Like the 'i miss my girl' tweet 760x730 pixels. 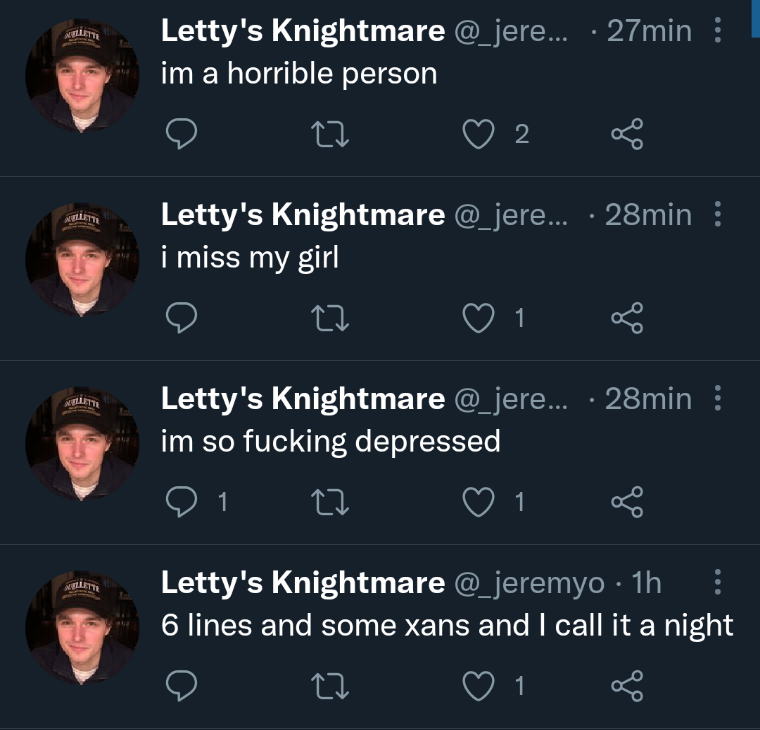pyautogui.click(x=480, y=318)
